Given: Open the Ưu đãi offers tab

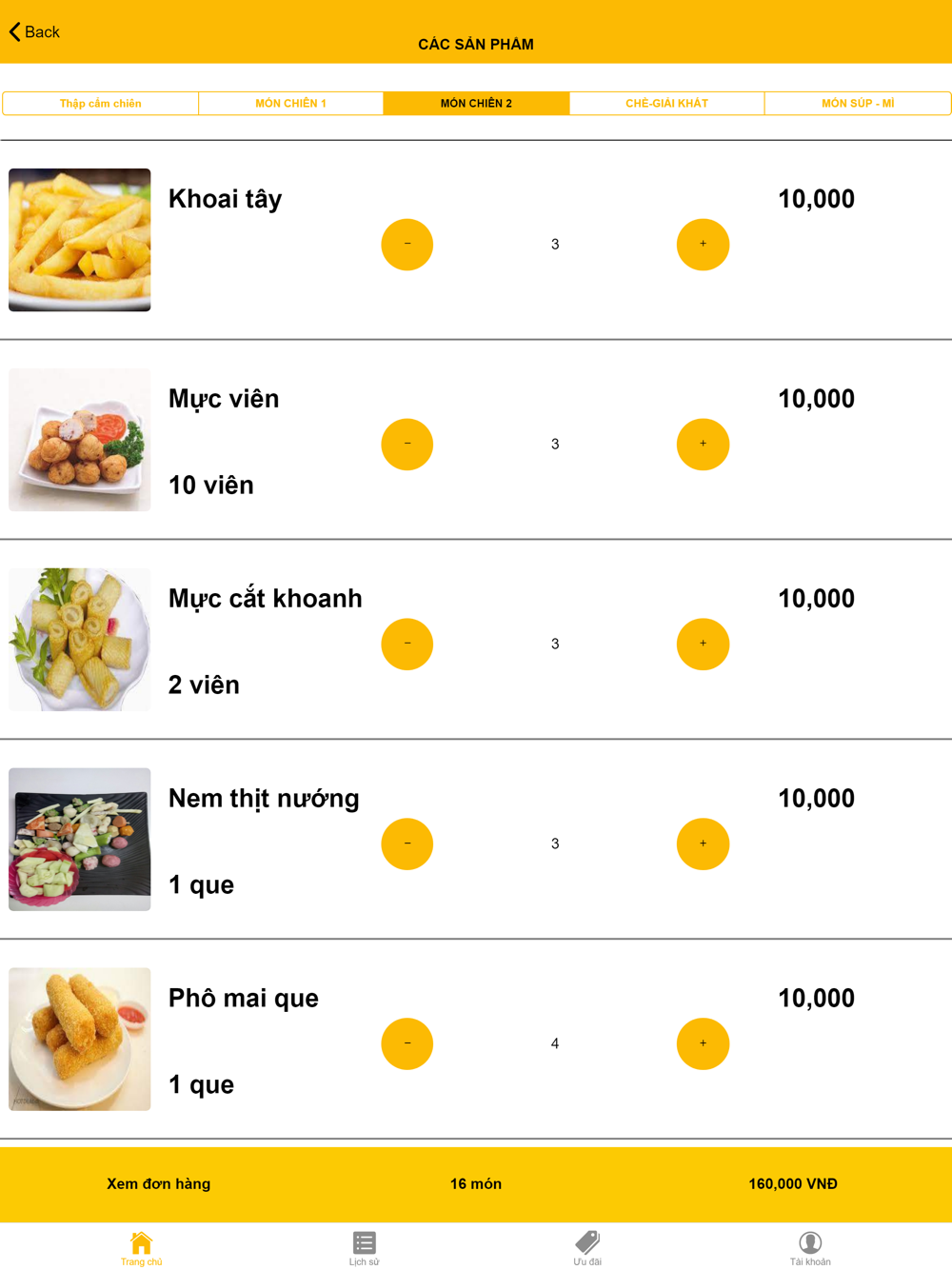Looking at the screenshot, I should point(587,1248).
